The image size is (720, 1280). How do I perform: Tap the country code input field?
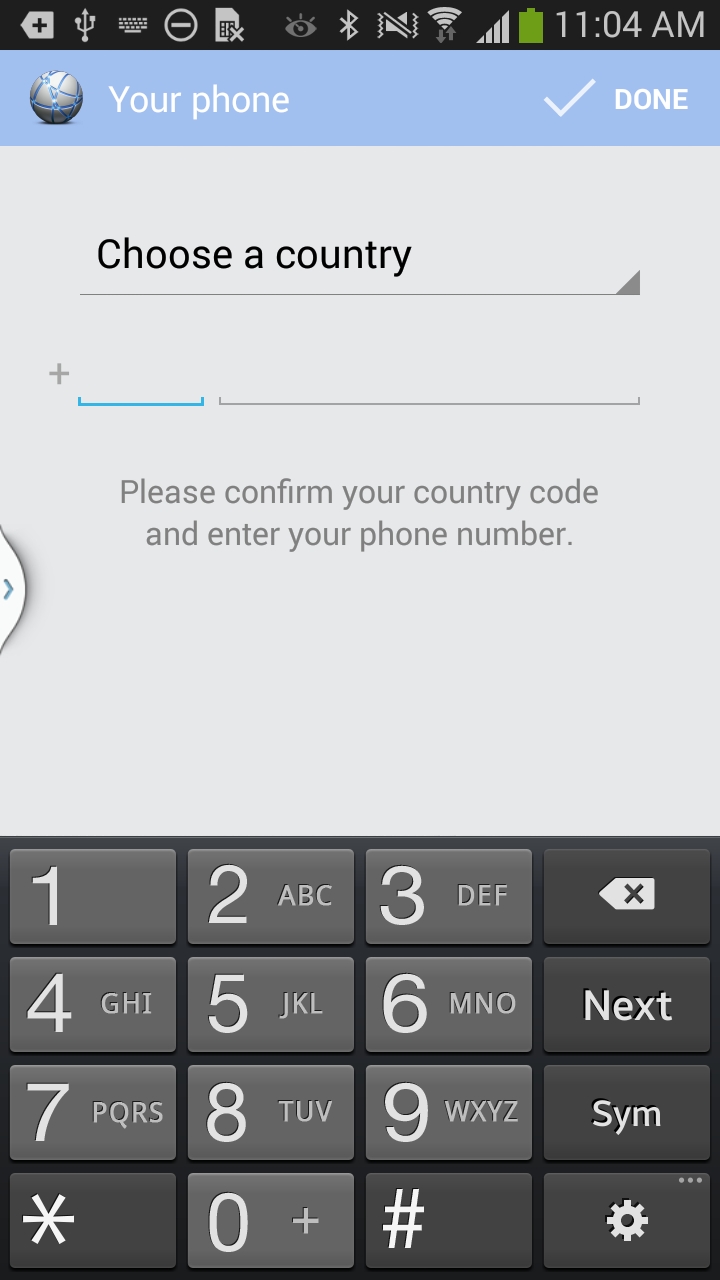[x=140, y=385]
